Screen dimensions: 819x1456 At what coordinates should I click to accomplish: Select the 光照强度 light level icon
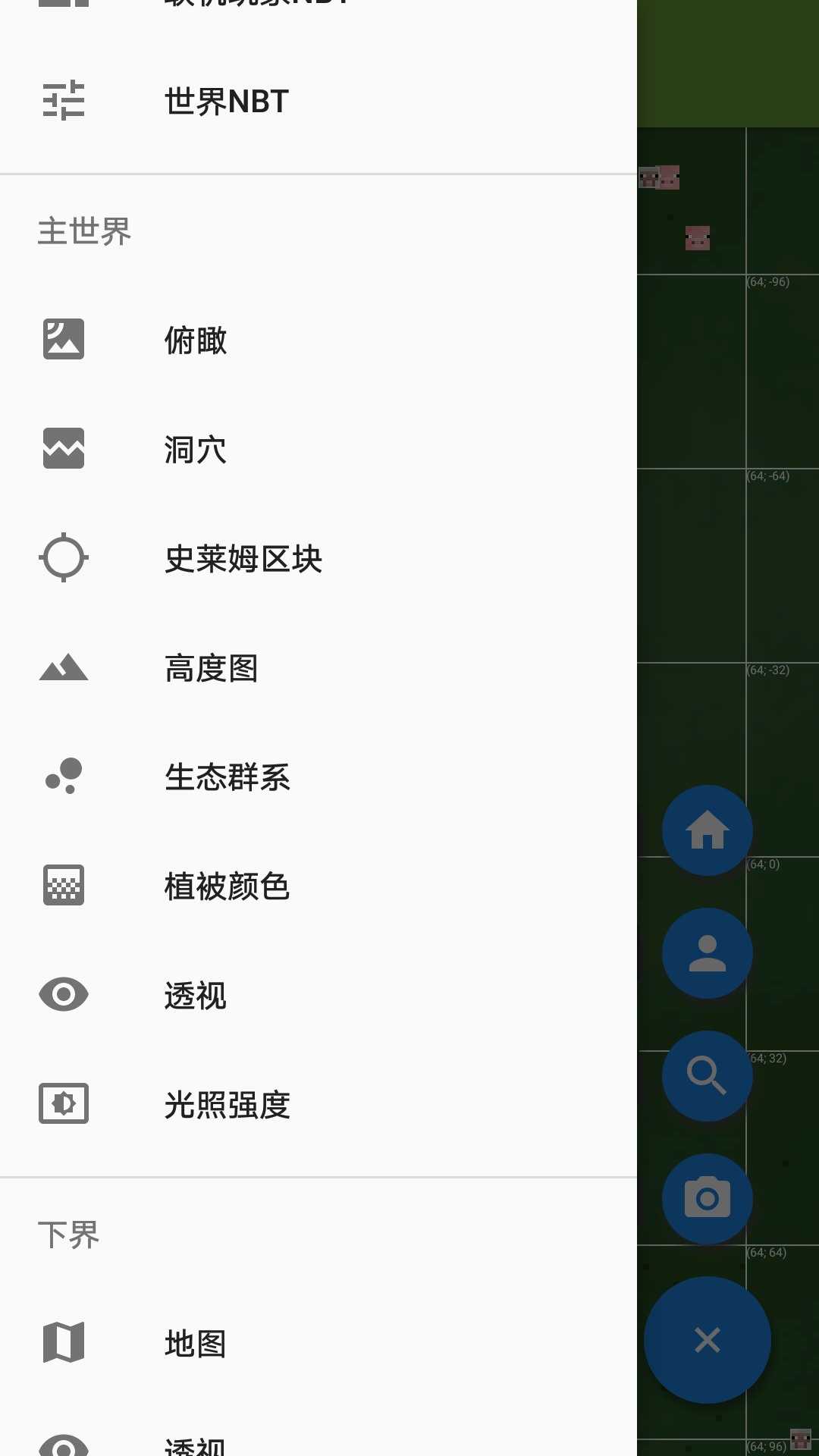pos(64,1105)
